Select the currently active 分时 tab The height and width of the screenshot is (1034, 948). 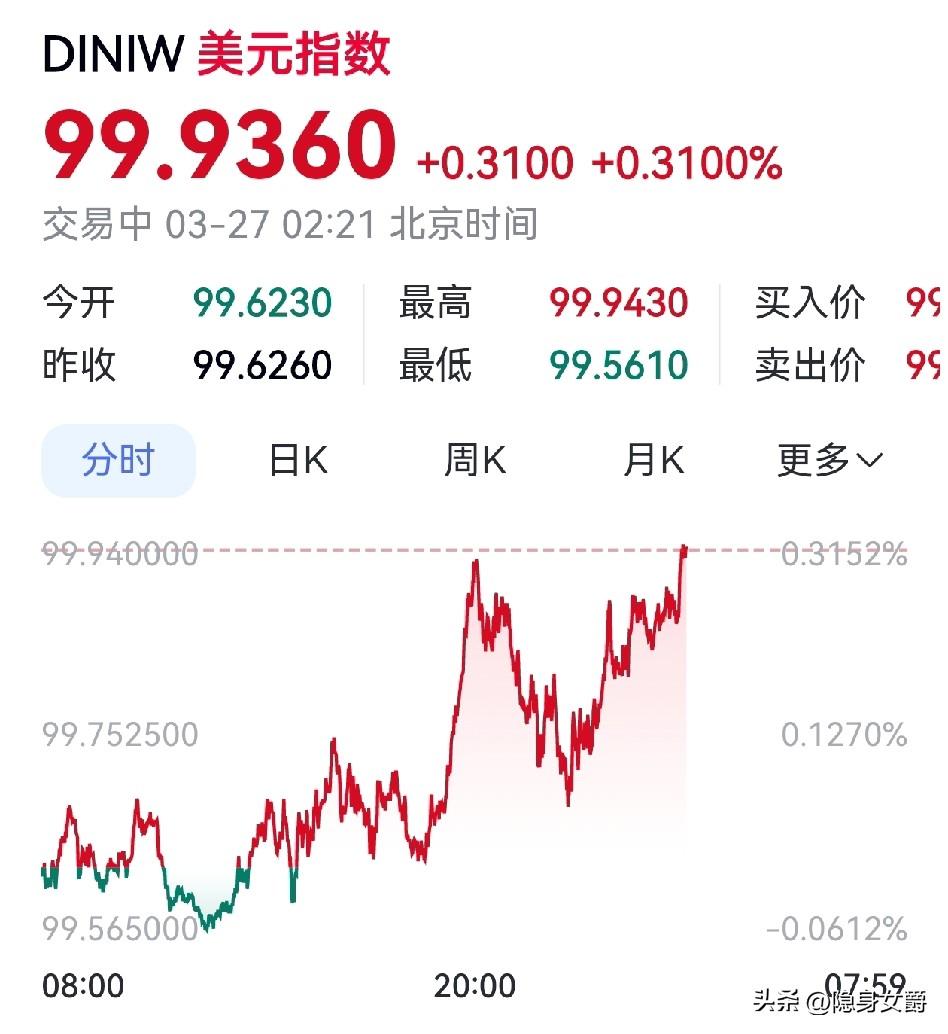point(117,460)
